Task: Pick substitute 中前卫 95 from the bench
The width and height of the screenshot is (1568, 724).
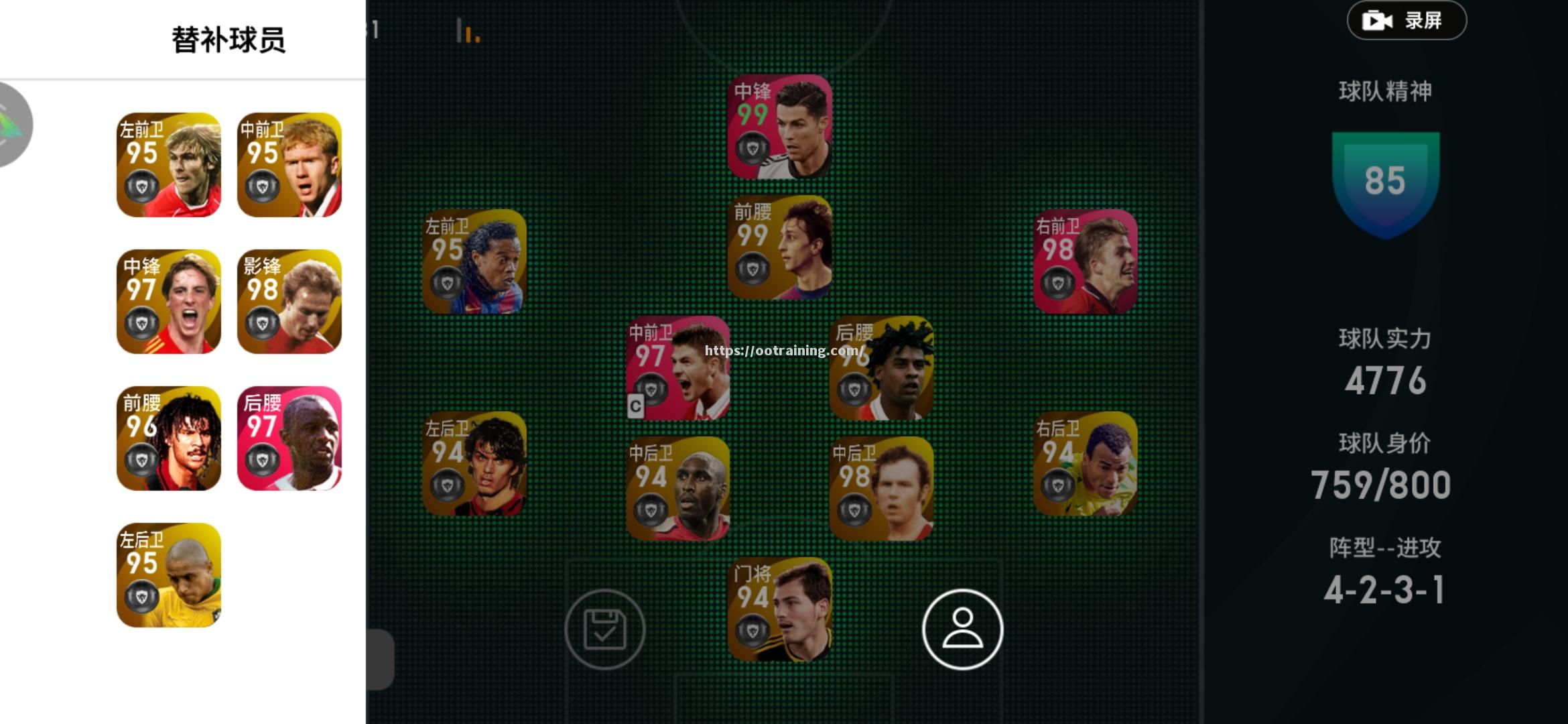Action: click(x=289, y=165)
